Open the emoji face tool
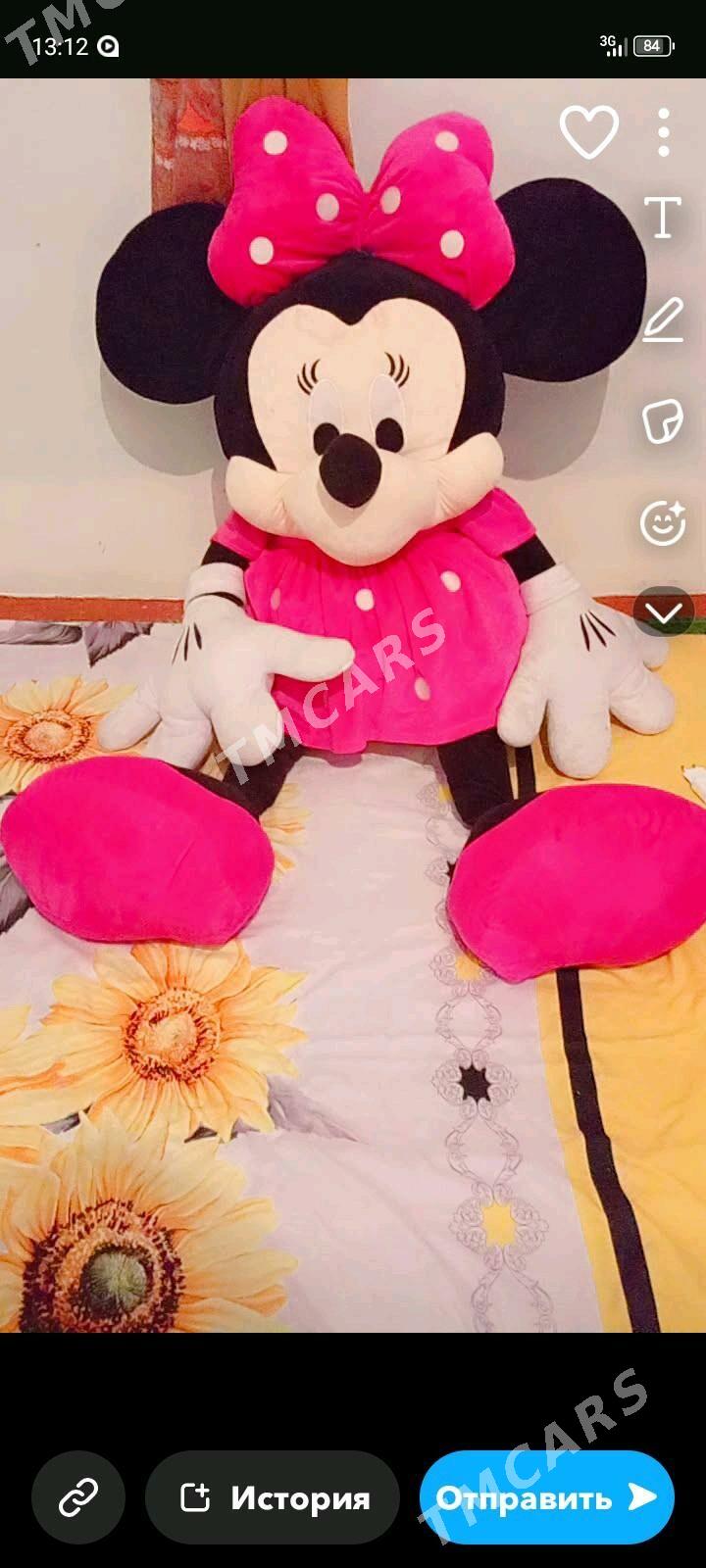 [x=664, y=521]
